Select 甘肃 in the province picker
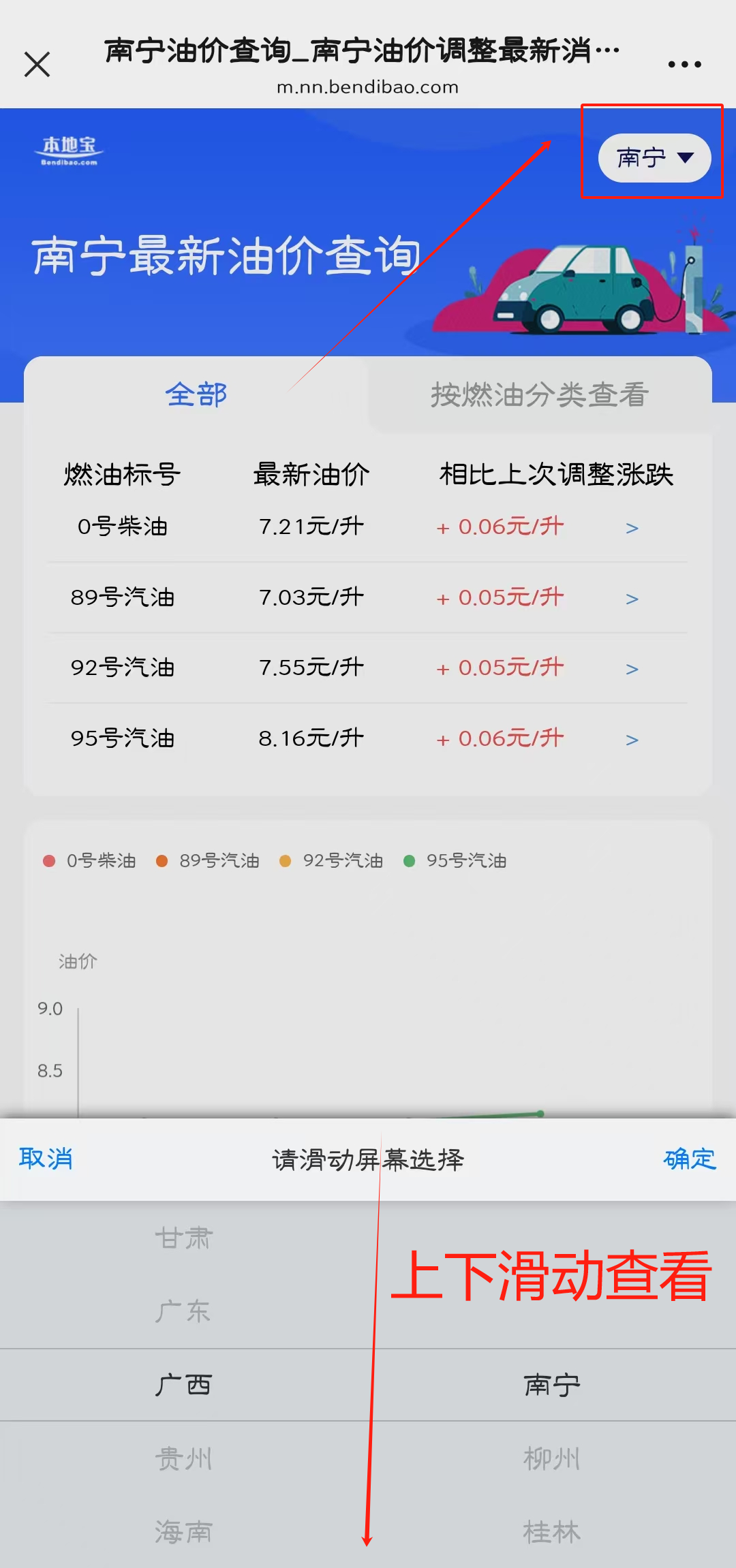This screenshot has width=736, height=1568. click(183, 1238)
